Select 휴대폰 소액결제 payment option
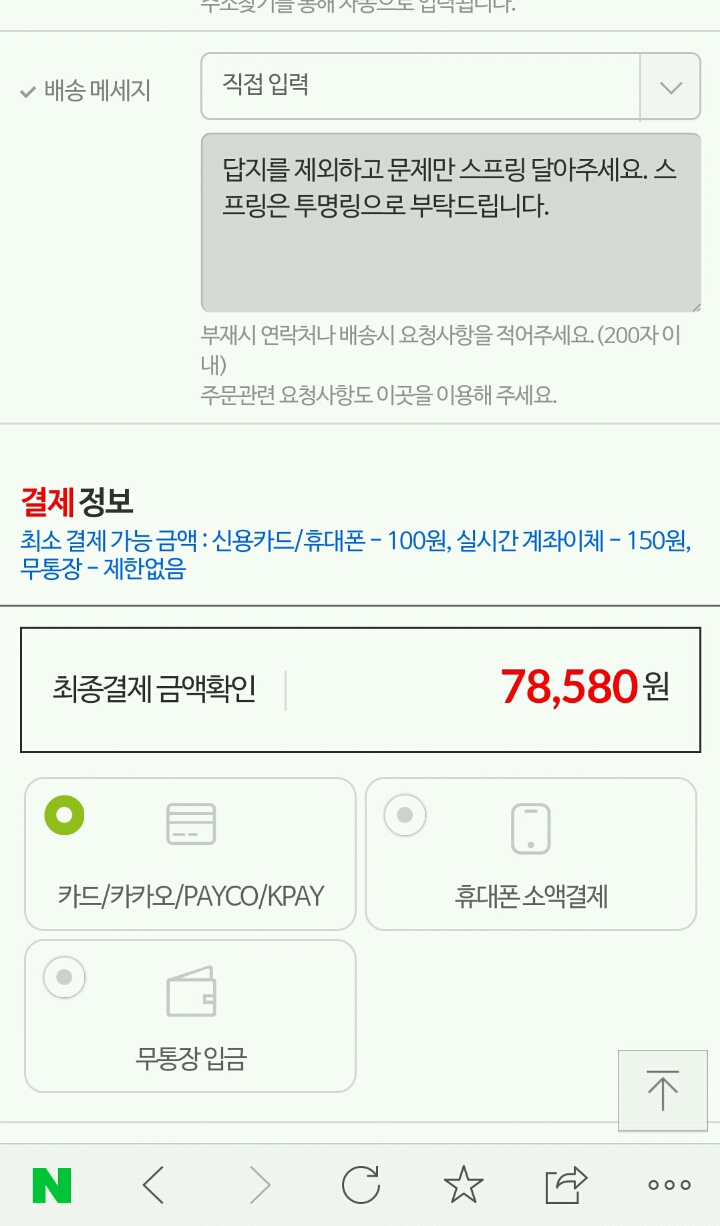The height and width of the screenshot is (1226, 720). pyautogui.click(x=530, y=854)
